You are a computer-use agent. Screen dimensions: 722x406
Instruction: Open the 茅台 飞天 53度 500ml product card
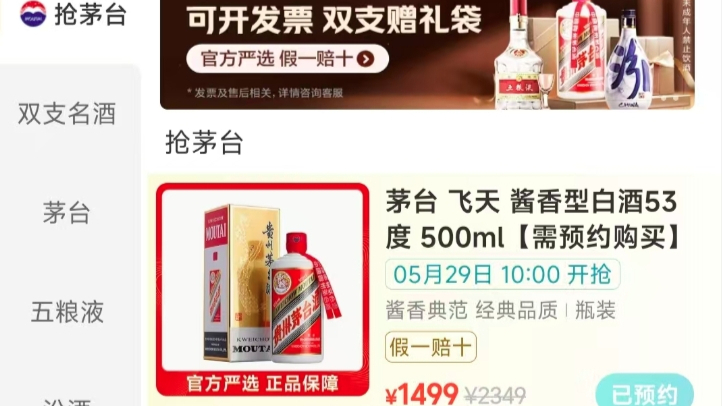tap(532, 218)
